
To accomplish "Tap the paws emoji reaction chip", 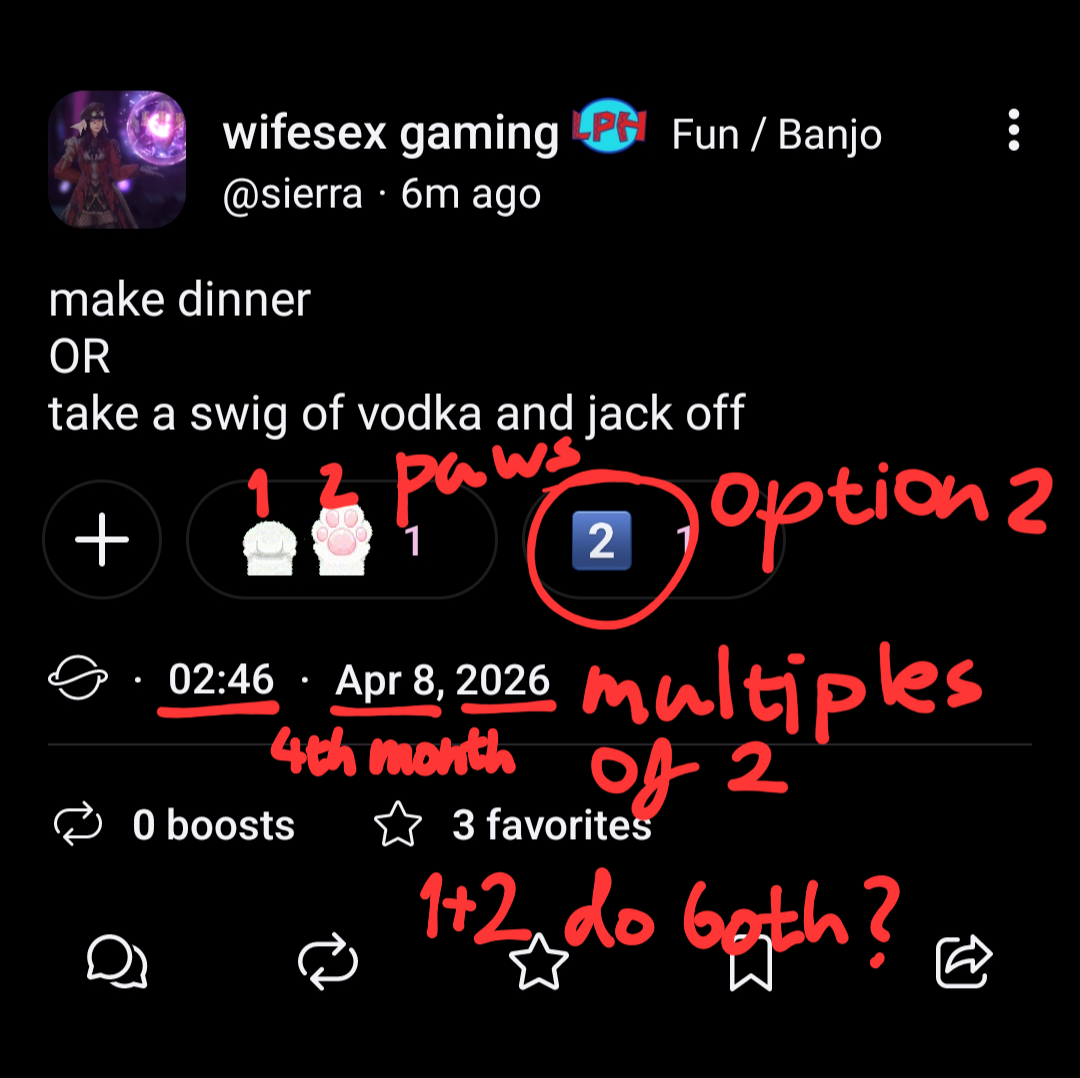I will click(x=340, y=540).
